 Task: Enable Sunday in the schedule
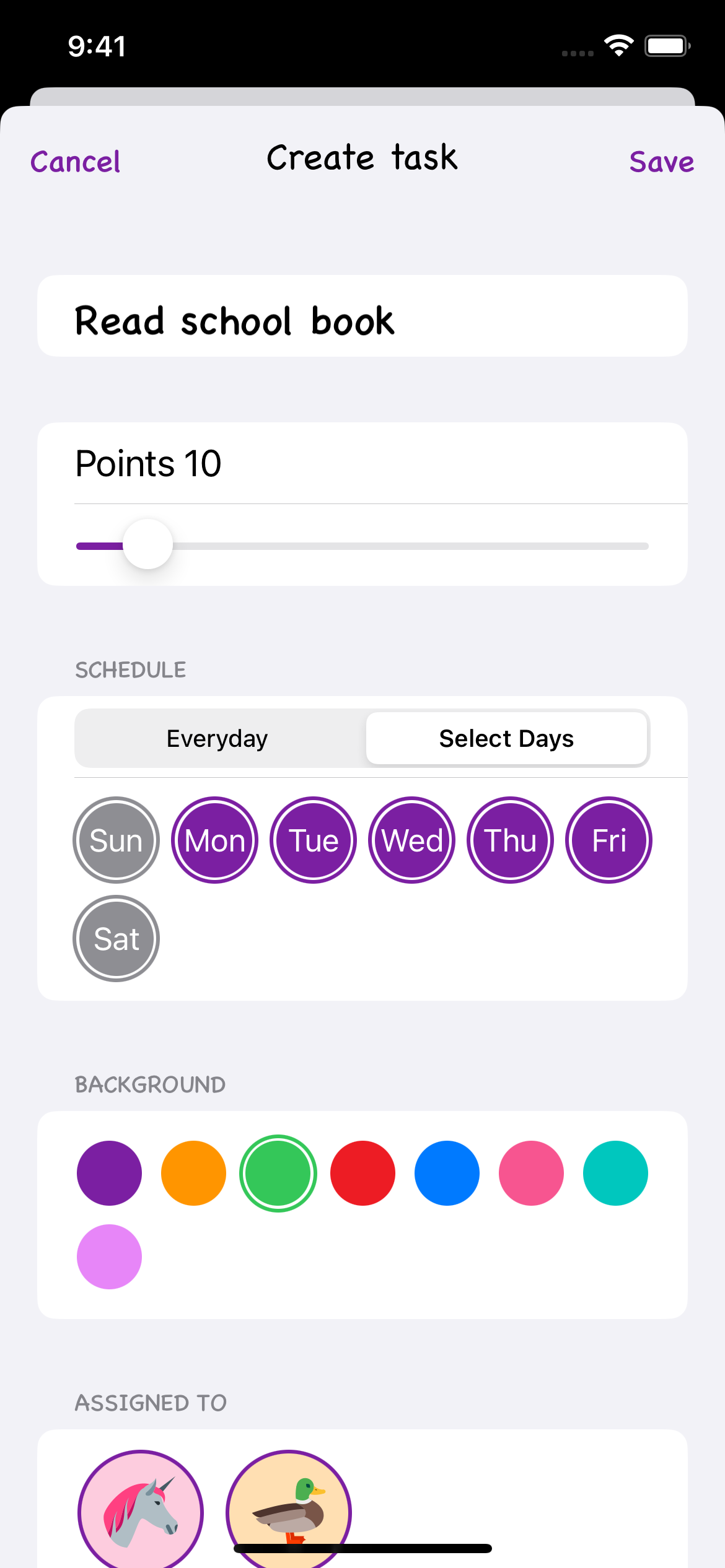[116, 840]
